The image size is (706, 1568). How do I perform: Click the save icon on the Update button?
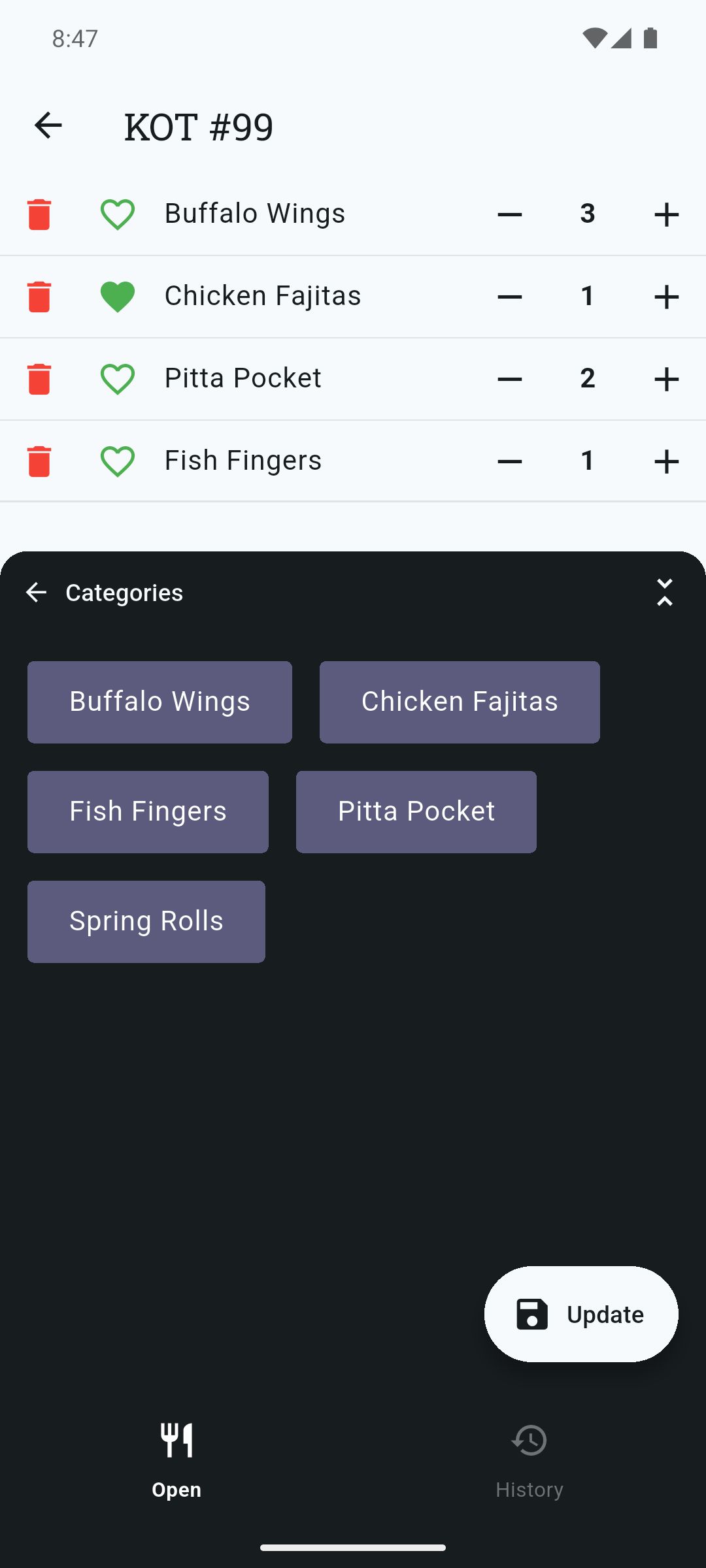coord(533,1314)
